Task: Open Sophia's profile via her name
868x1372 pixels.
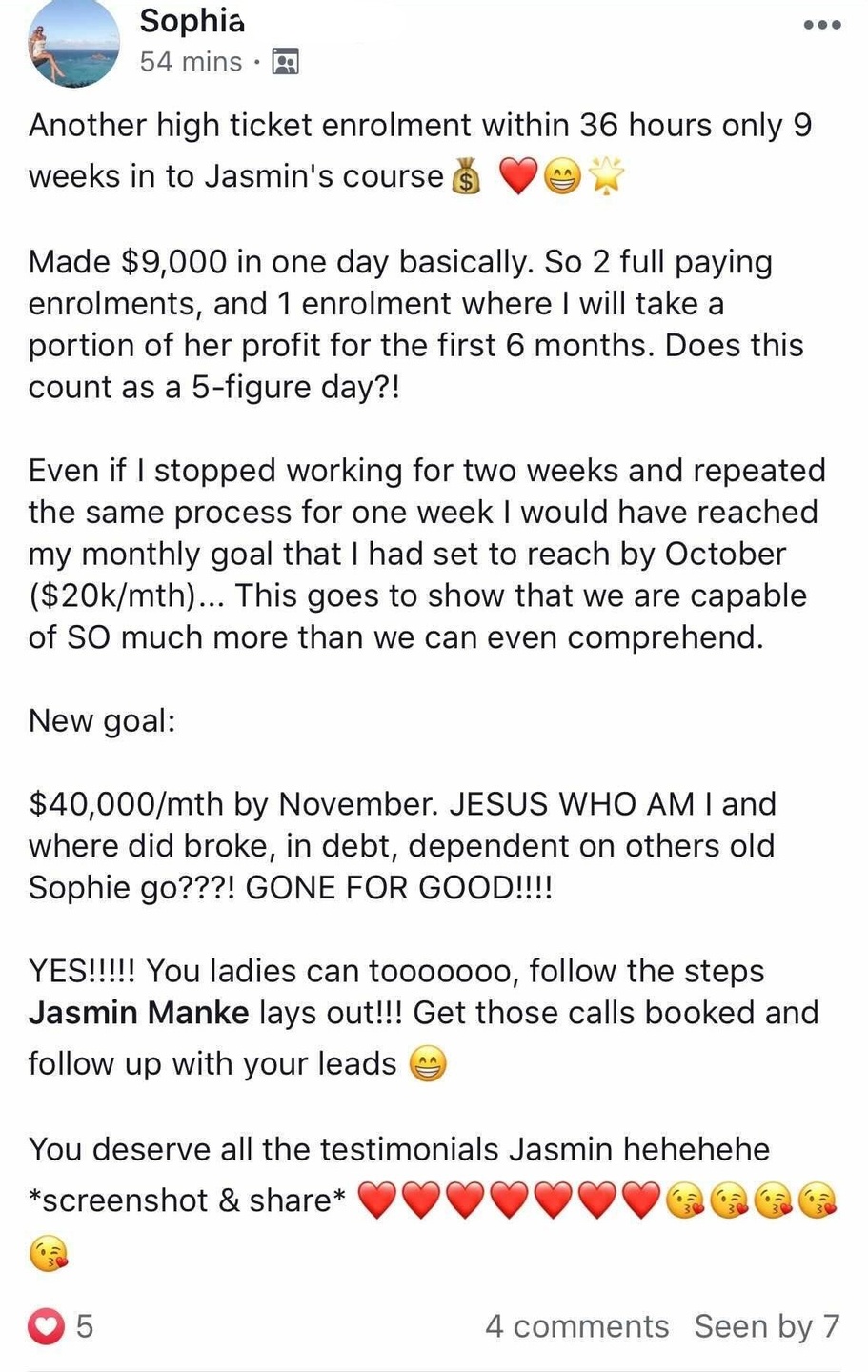Action: (192, 19)
